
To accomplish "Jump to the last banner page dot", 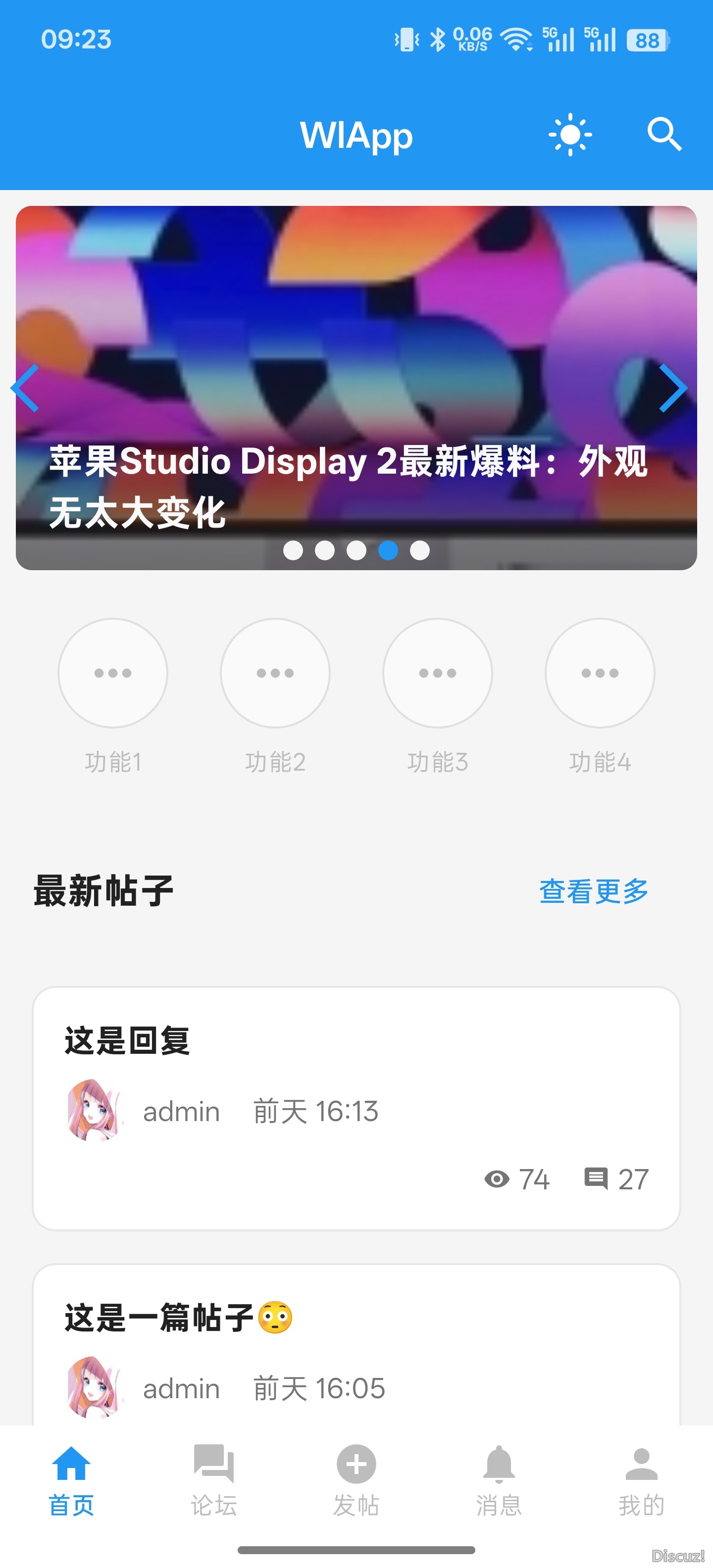I will pyautogui.click(x=419, y=550).
